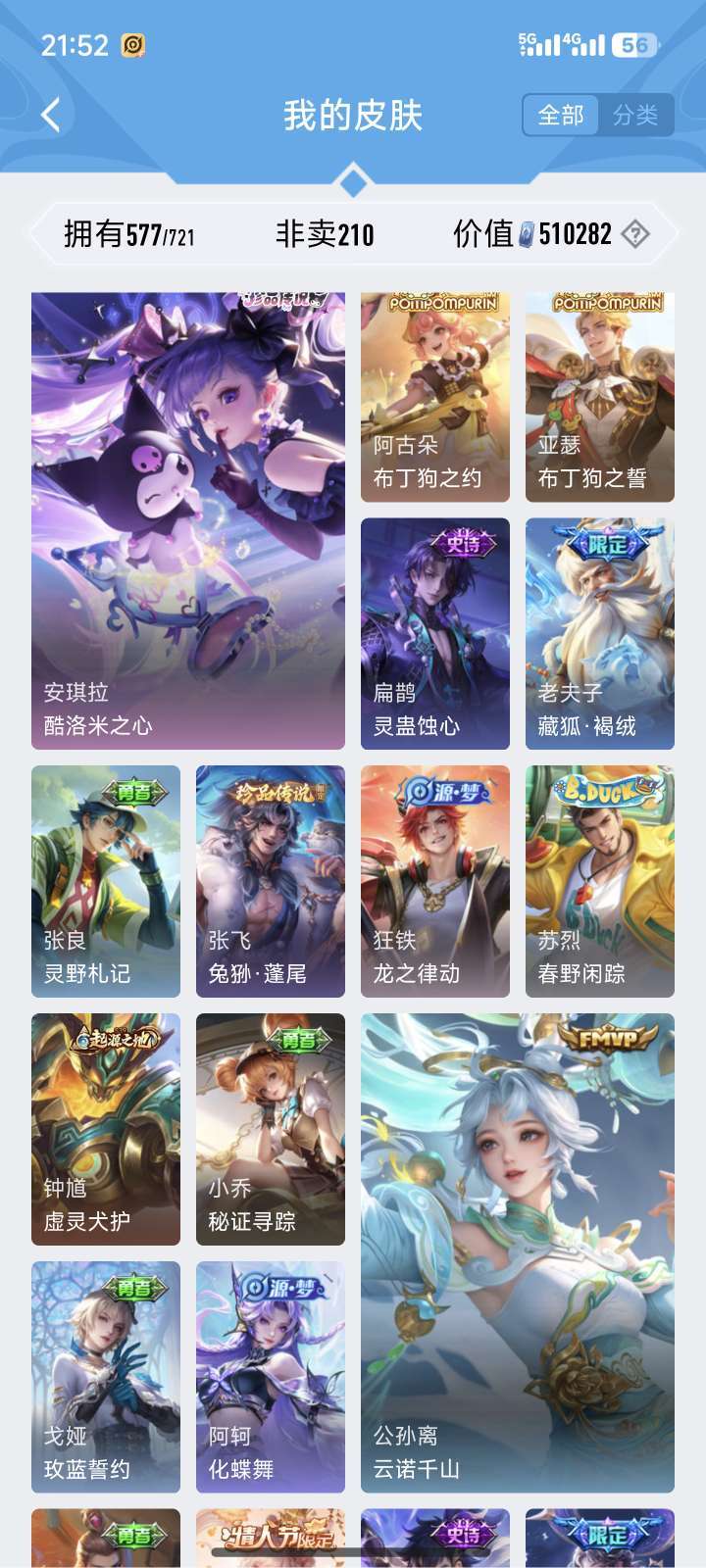Switch to the 分类 tab
This screenshot has width=706, height=1568.
(x=635, y=116)
